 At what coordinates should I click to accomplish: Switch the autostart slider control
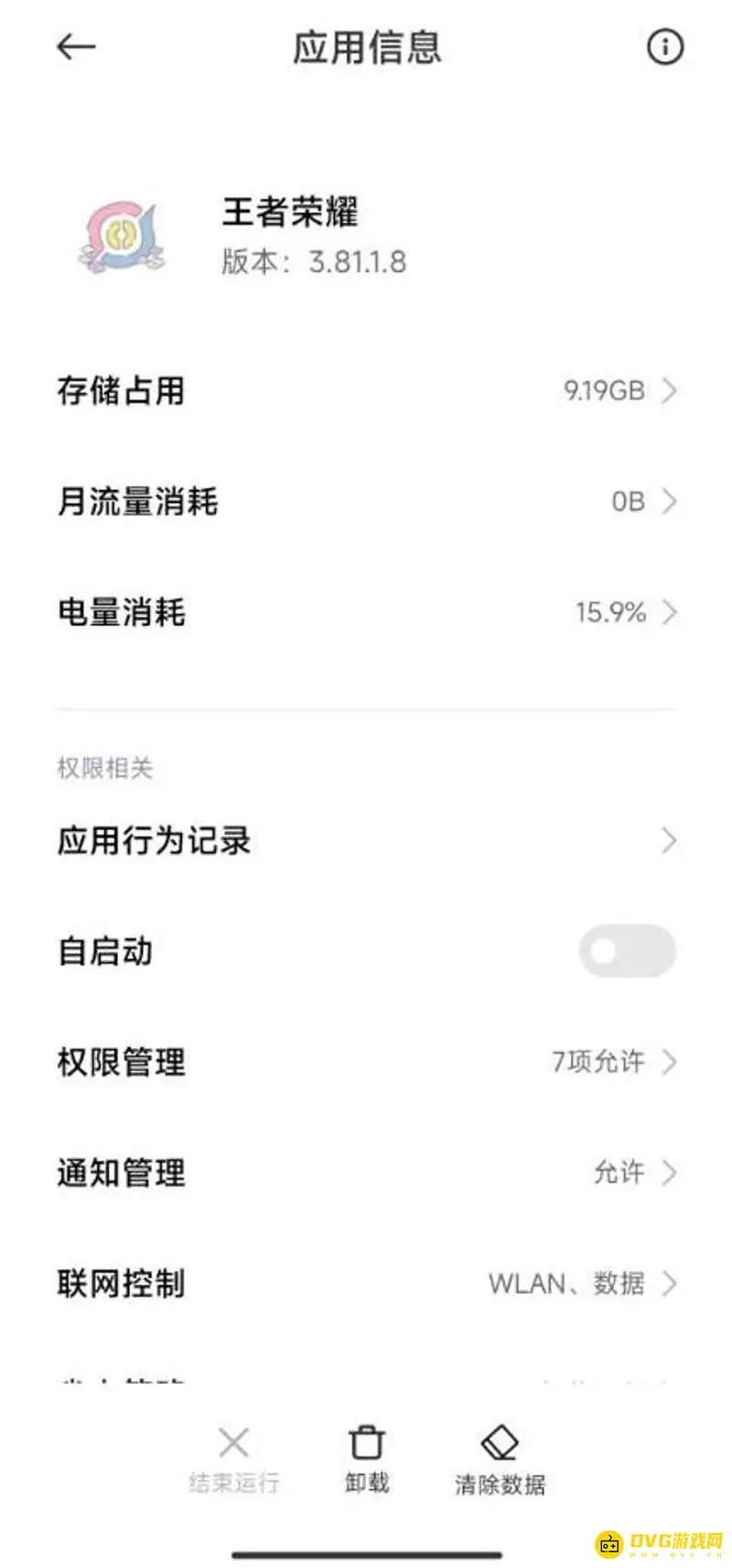tap(627, 951)
